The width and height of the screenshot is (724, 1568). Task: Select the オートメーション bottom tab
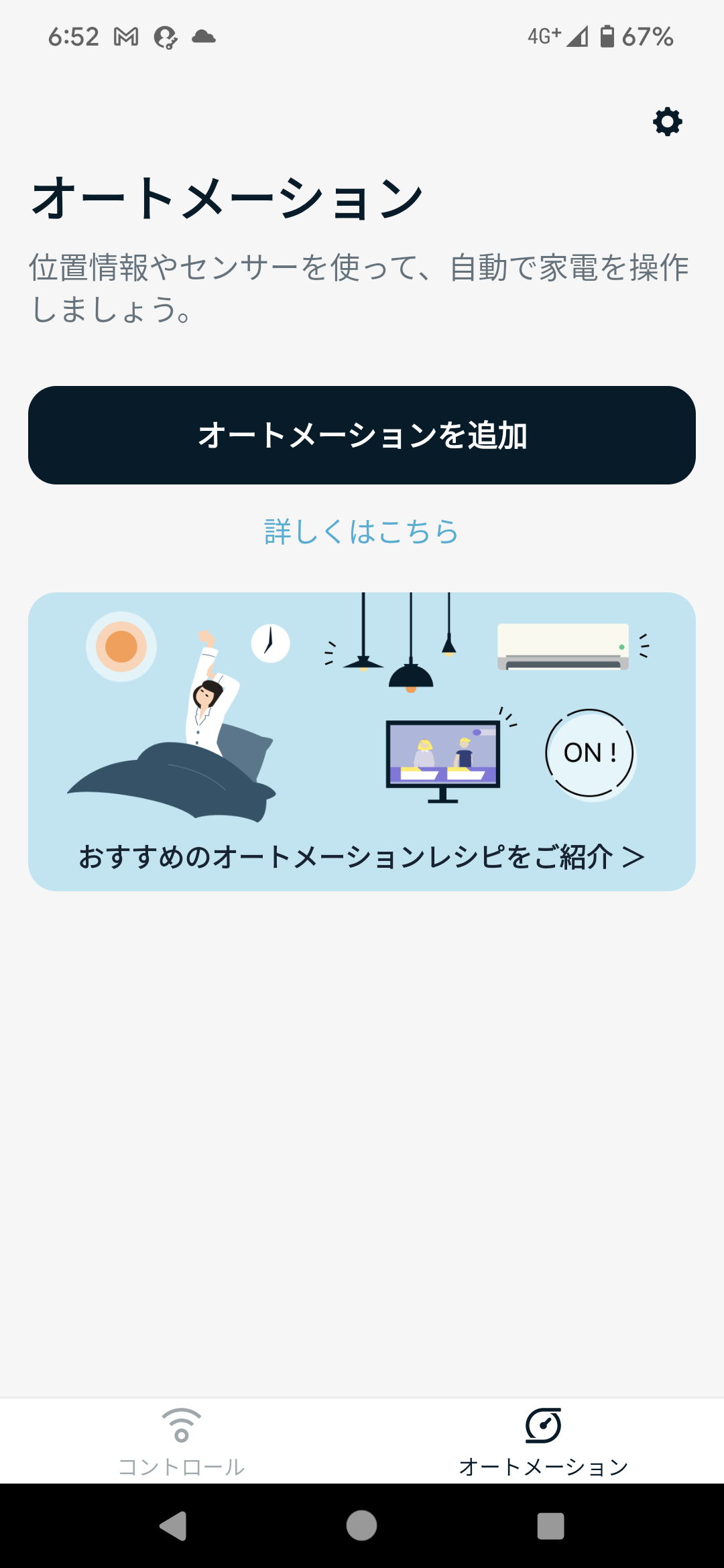click(543, 1442)
